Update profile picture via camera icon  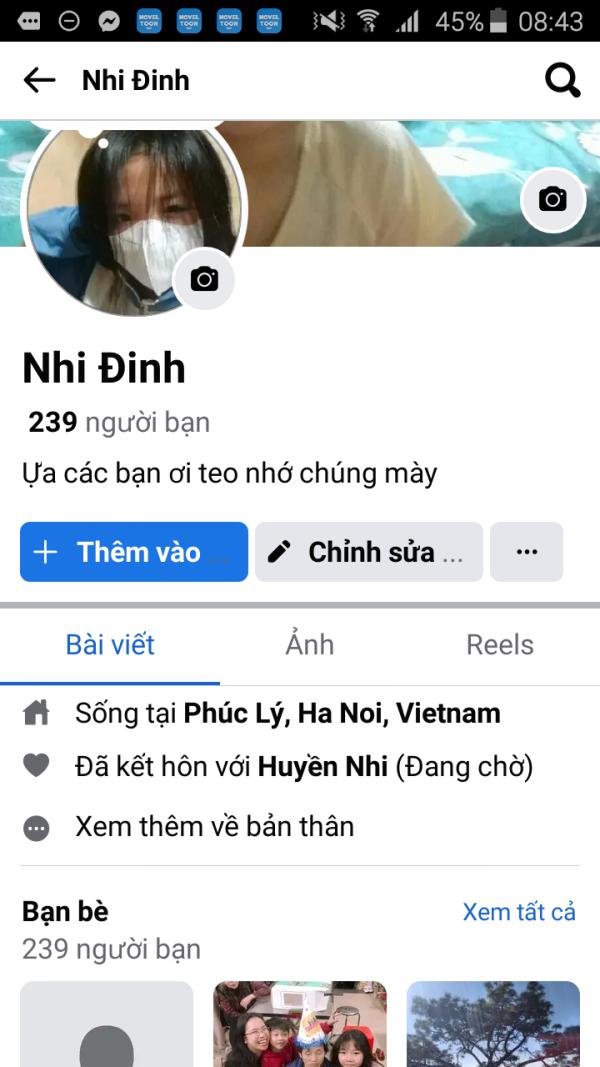click(204, 279)
